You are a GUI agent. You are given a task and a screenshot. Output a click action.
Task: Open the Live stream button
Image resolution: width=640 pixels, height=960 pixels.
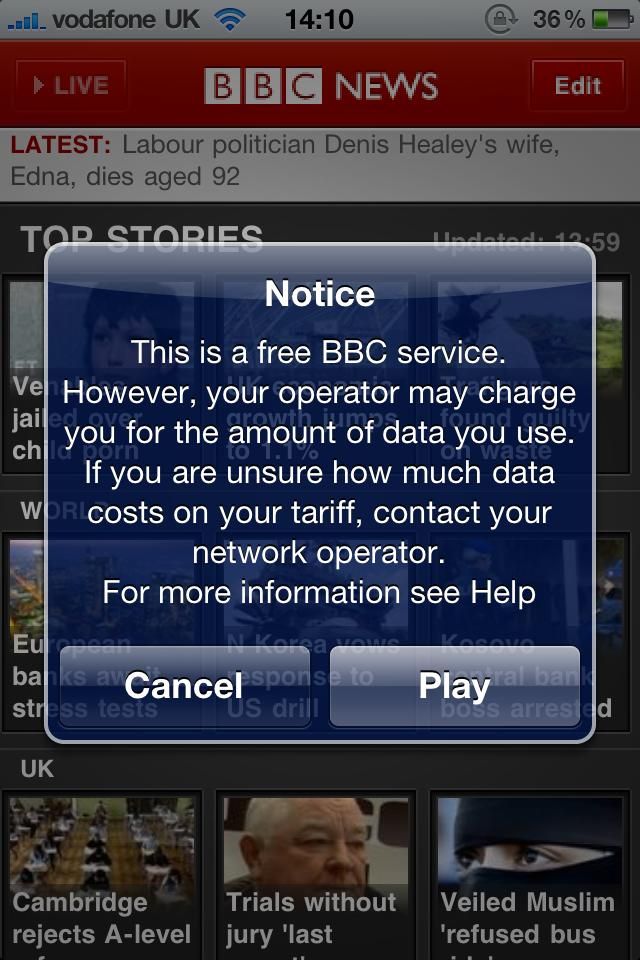tap(71, 86)
